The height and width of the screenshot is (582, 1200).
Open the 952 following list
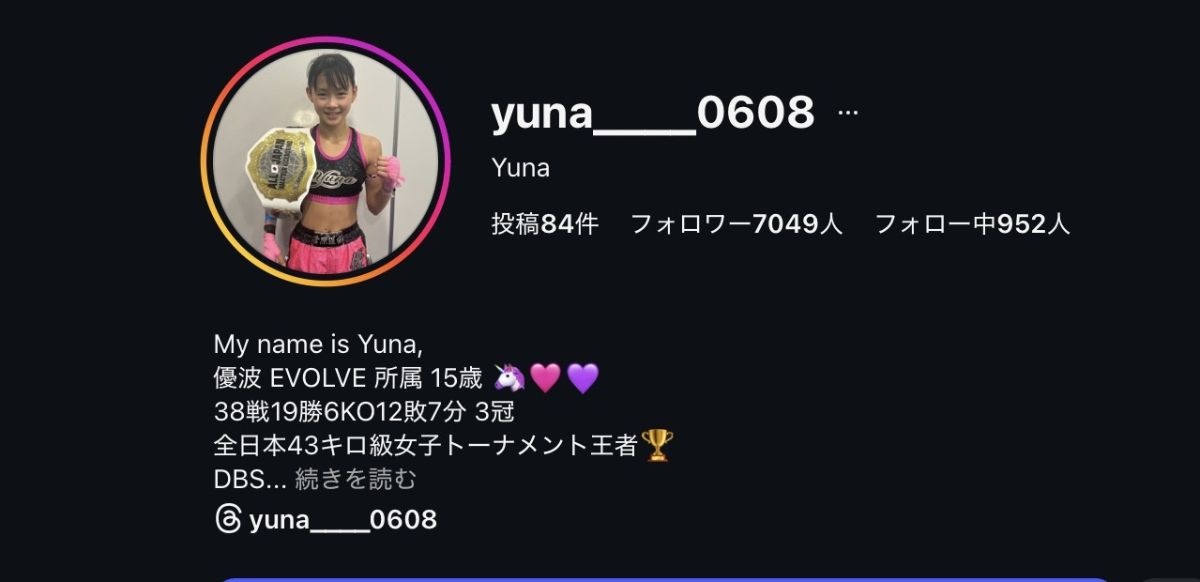(972, 224)
